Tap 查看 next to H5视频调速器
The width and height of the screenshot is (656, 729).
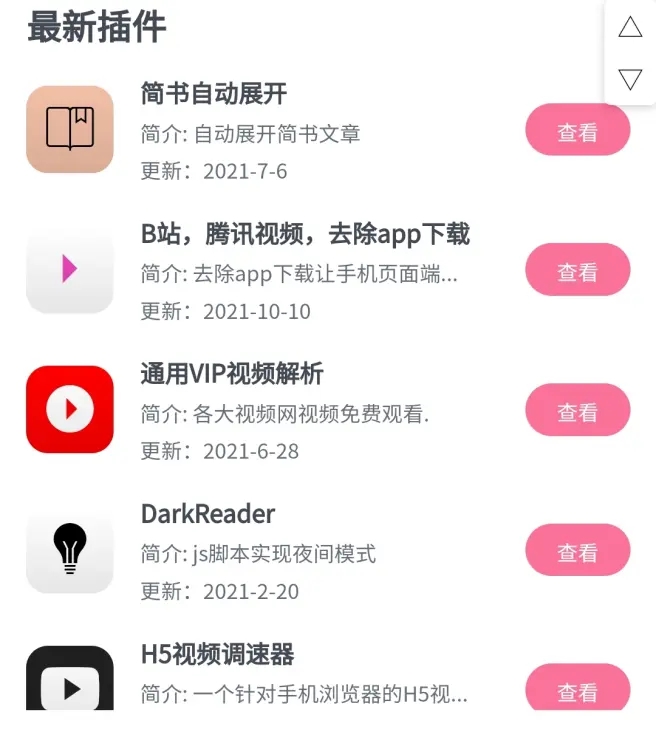[577, 689]
